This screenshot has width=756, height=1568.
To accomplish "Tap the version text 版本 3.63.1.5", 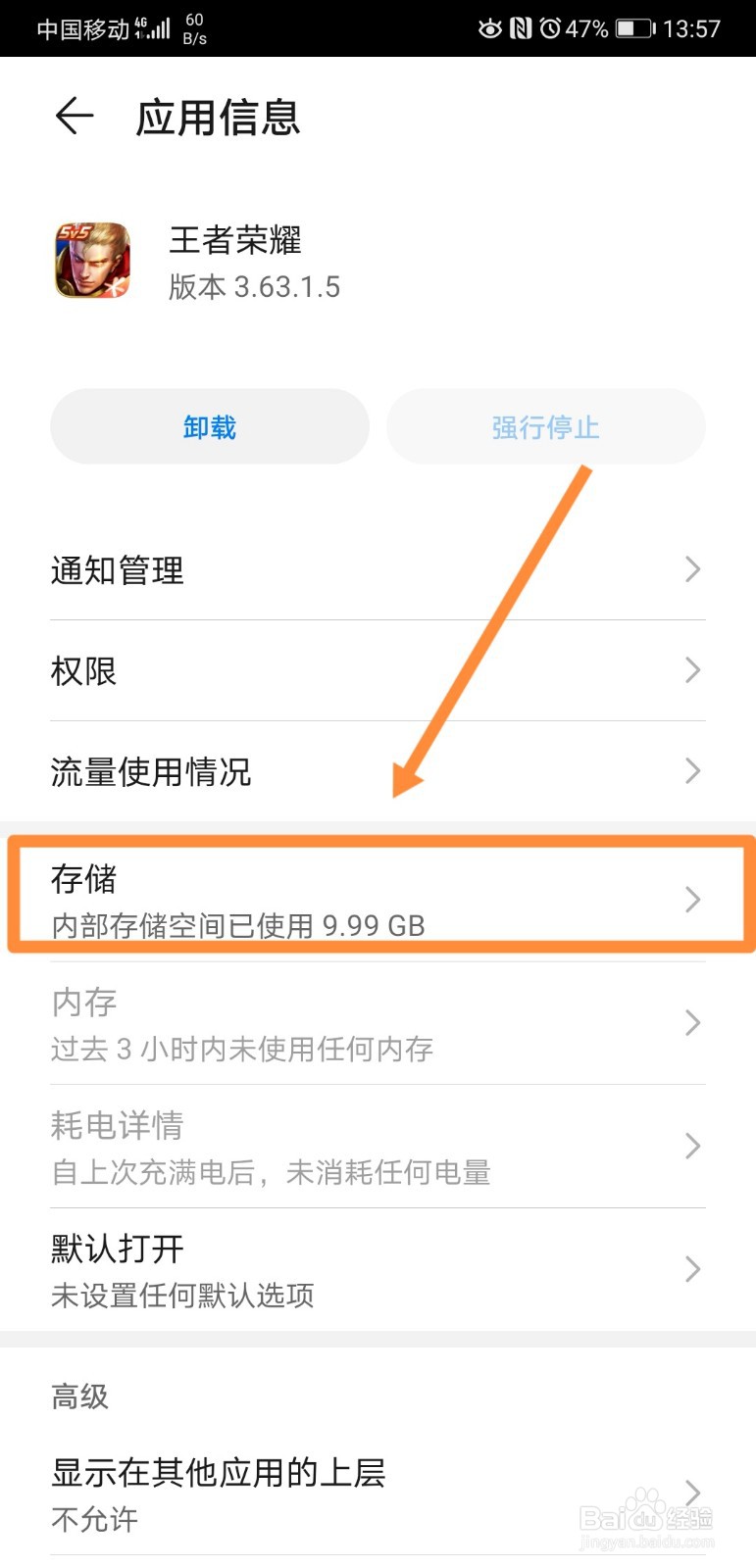I will 250,287.
